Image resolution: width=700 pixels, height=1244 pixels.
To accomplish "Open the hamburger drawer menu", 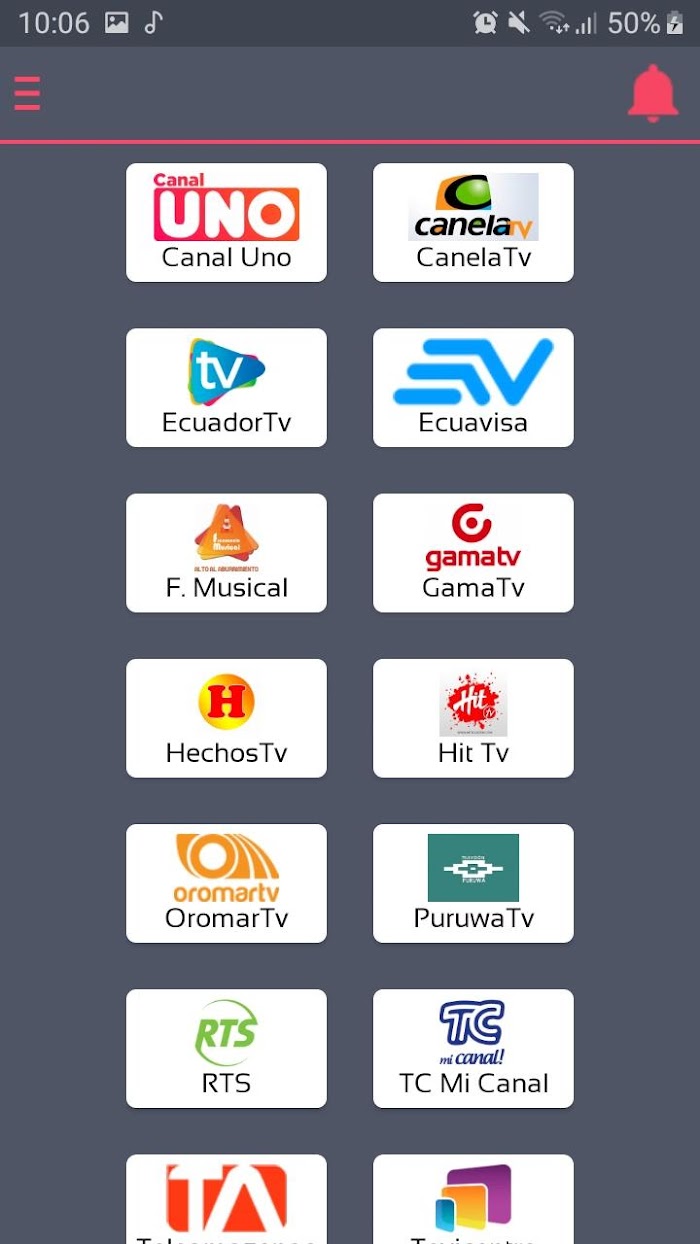I will tap(27, 94).
